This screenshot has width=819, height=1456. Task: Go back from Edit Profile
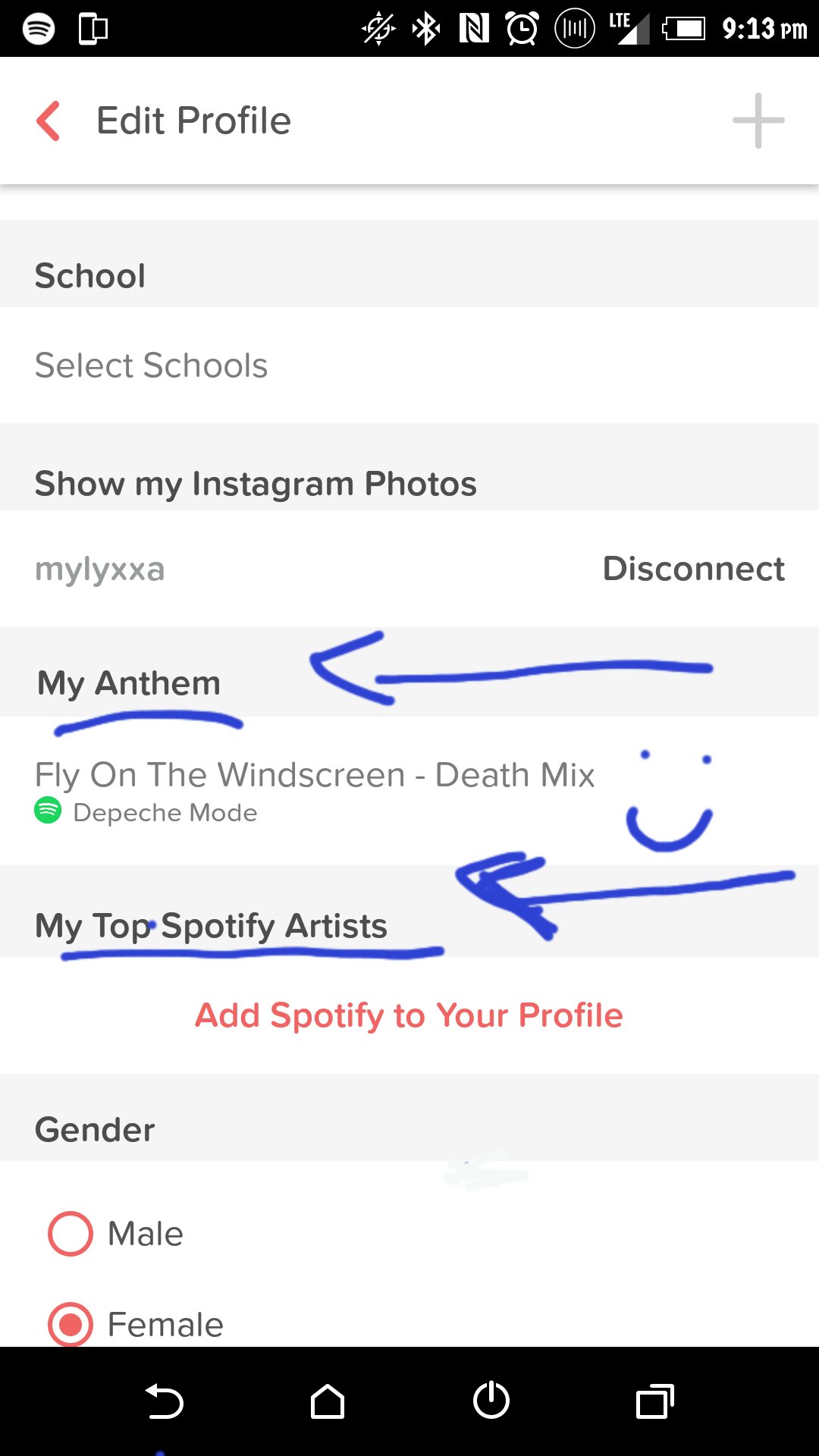pyautogui.click(x=49, y=121)
